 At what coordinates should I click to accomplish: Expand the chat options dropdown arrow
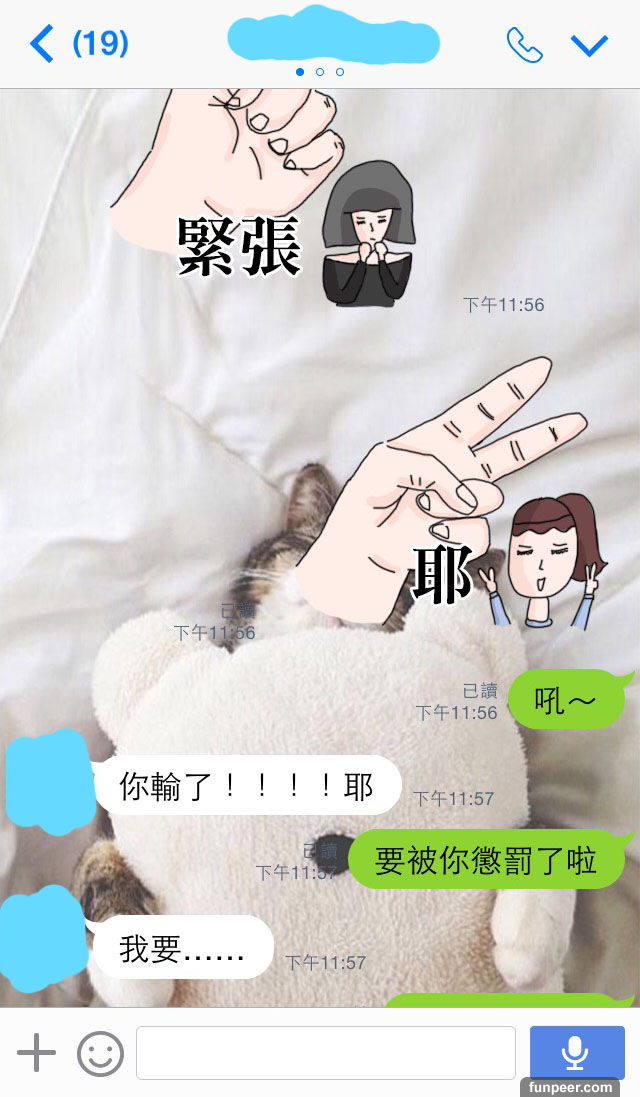coord(589,44)
